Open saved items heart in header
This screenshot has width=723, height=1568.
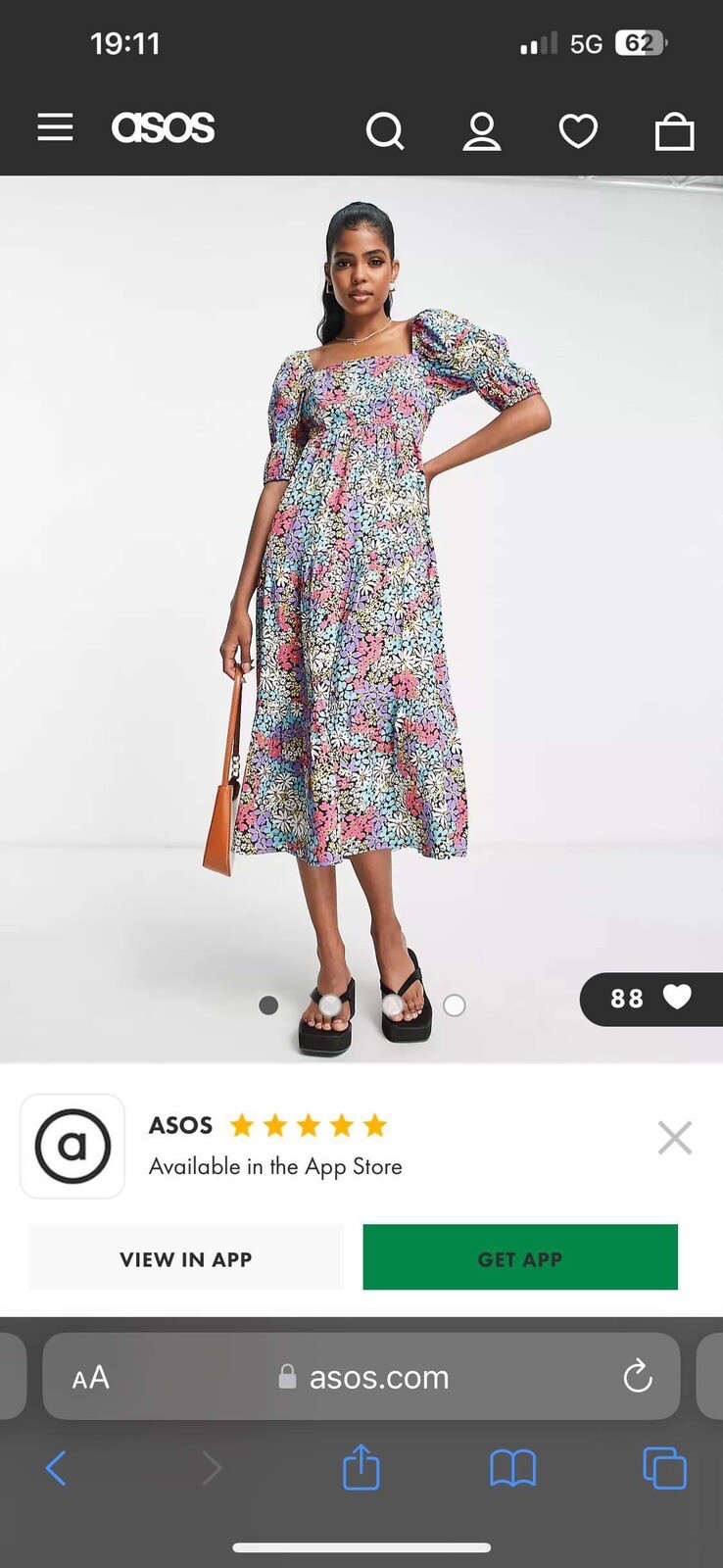pyautogui.click(x=578, y=131)
